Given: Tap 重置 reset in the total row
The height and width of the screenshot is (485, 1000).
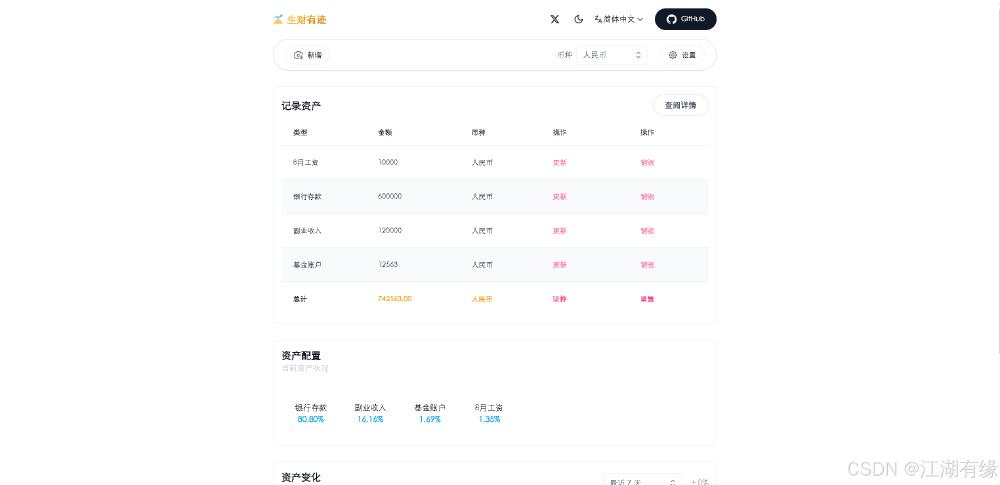Looking at the screenshot, I should point(647,298).
